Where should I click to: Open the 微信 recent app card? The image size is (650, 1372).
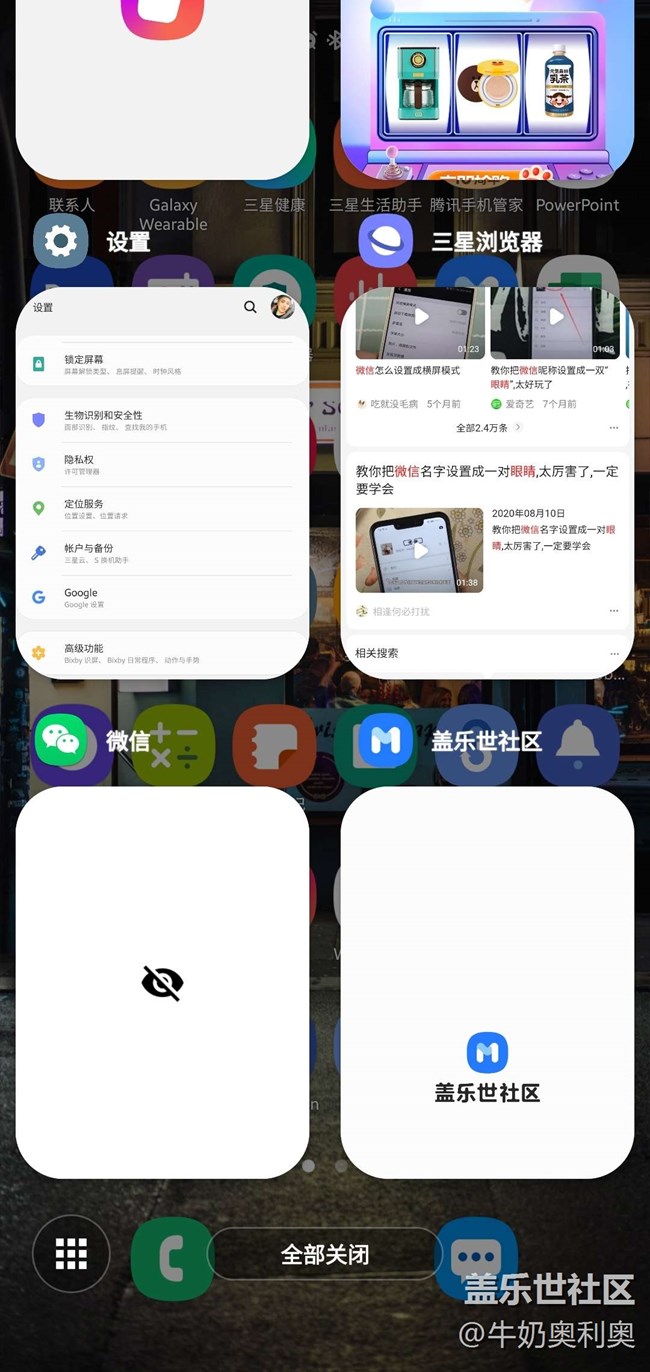(x=162, y=982)
